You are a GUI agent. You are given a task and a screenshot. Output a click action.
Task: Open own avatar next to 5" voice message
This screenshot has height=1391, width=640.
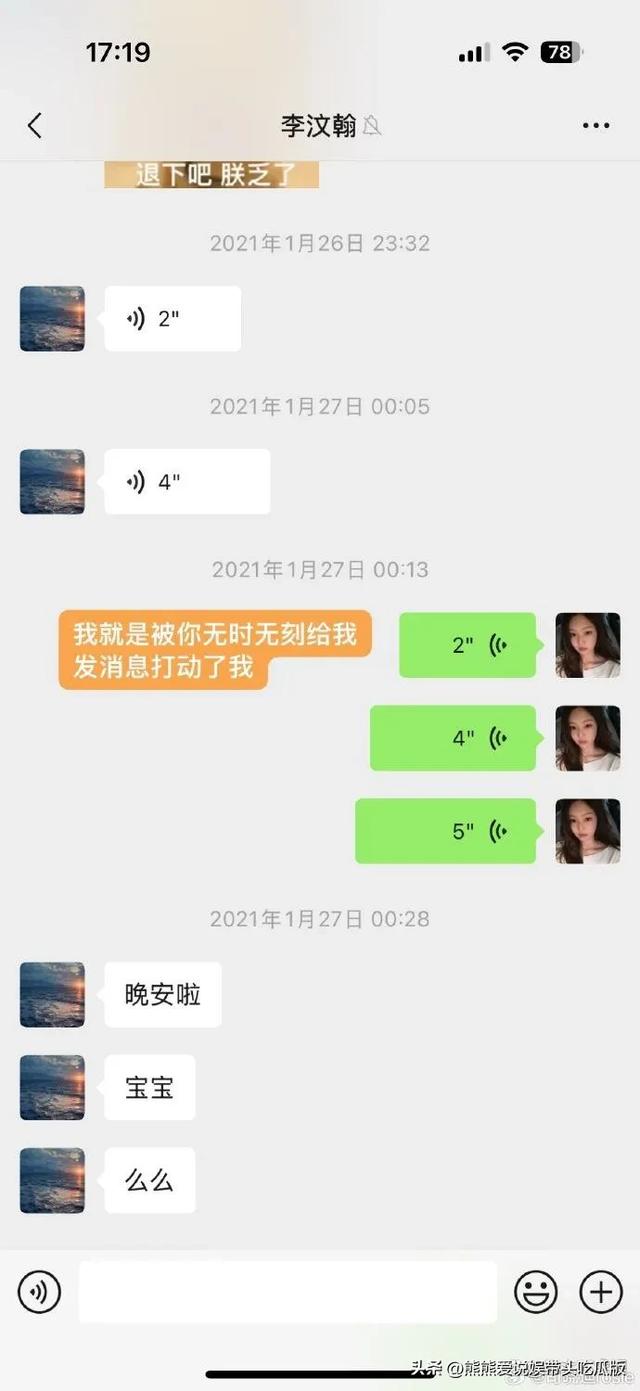588,831
